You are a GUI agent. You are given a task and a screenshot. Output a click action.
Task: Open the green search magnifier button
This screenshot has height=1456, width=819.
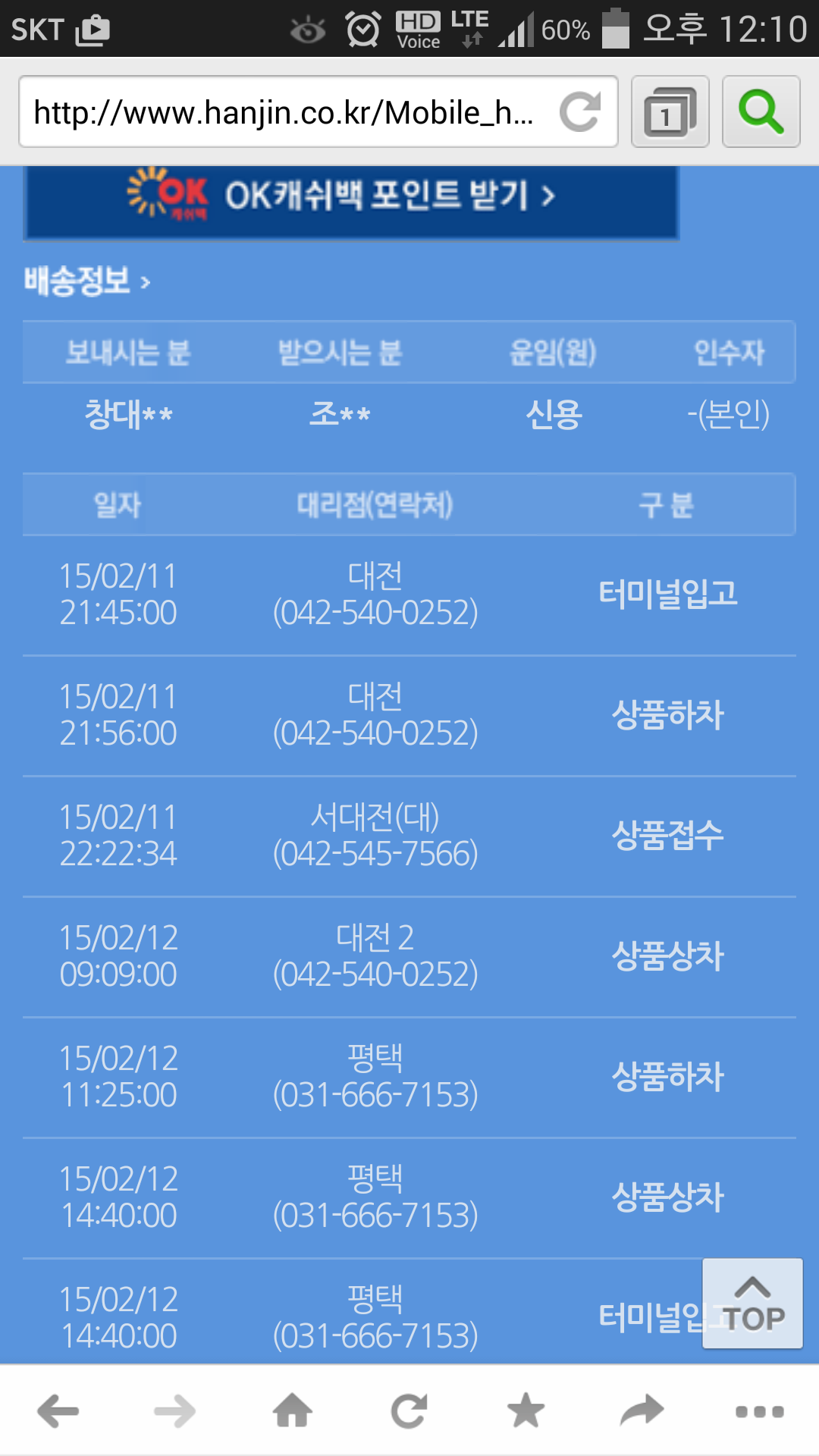coord(761,112)
